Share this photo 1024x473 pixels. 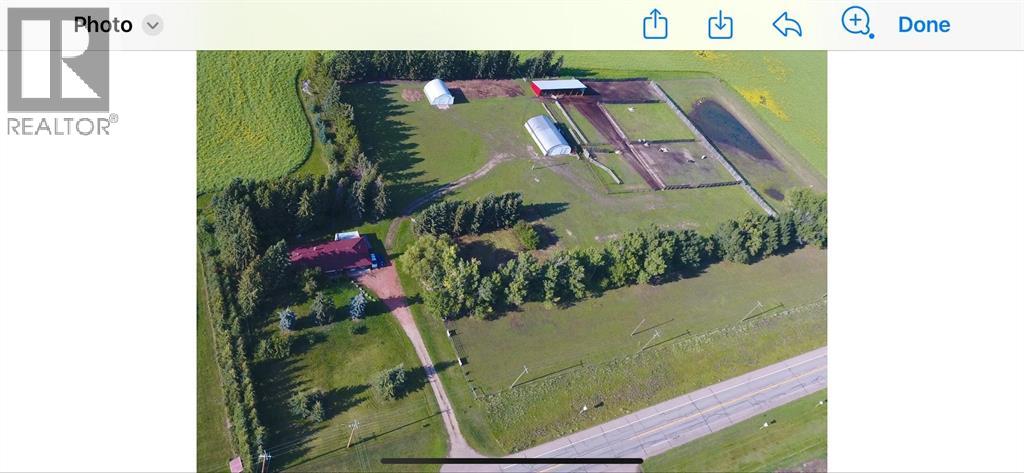point(655,24)
